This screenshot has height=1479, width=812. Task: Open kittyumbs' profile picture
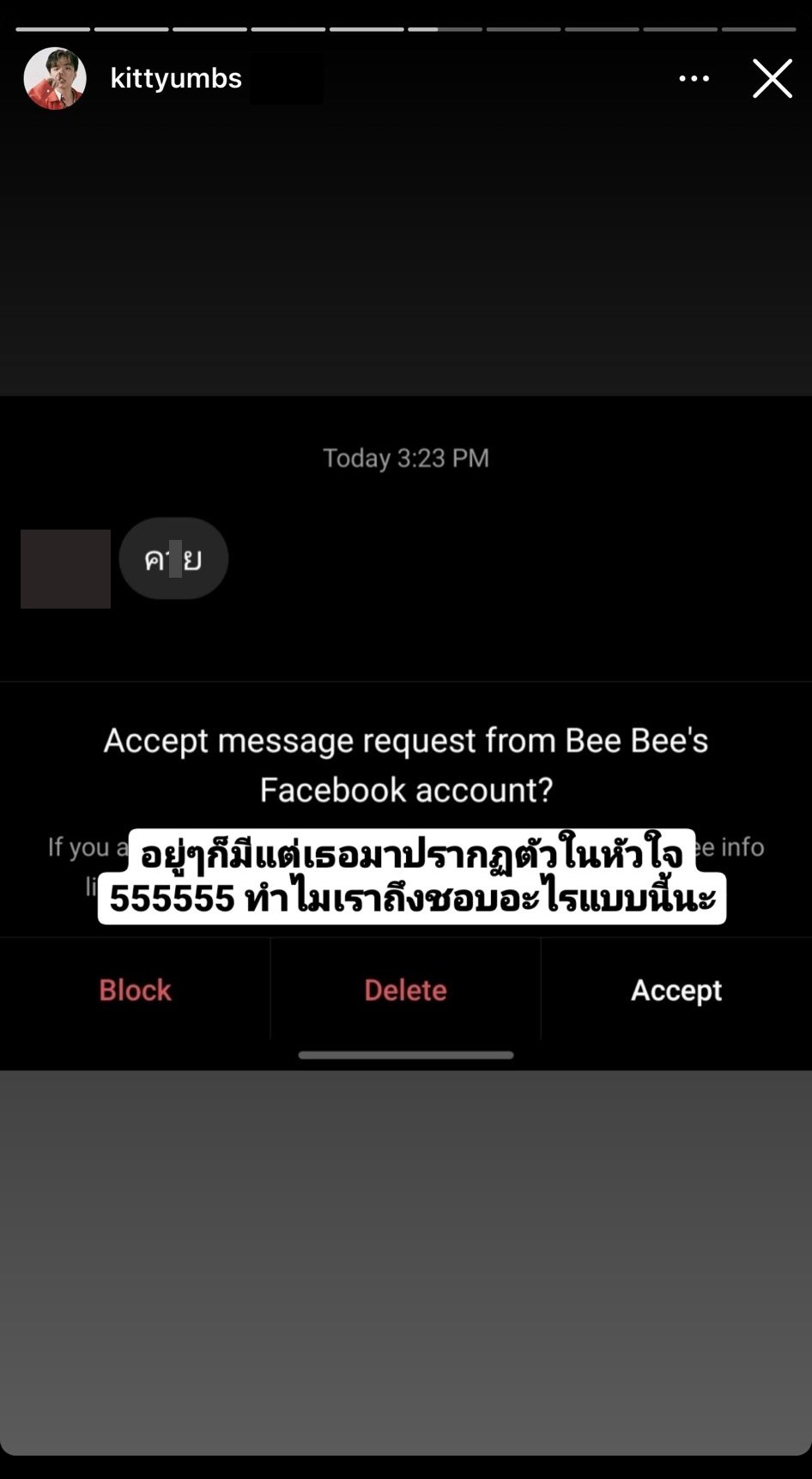pos(55,79)
